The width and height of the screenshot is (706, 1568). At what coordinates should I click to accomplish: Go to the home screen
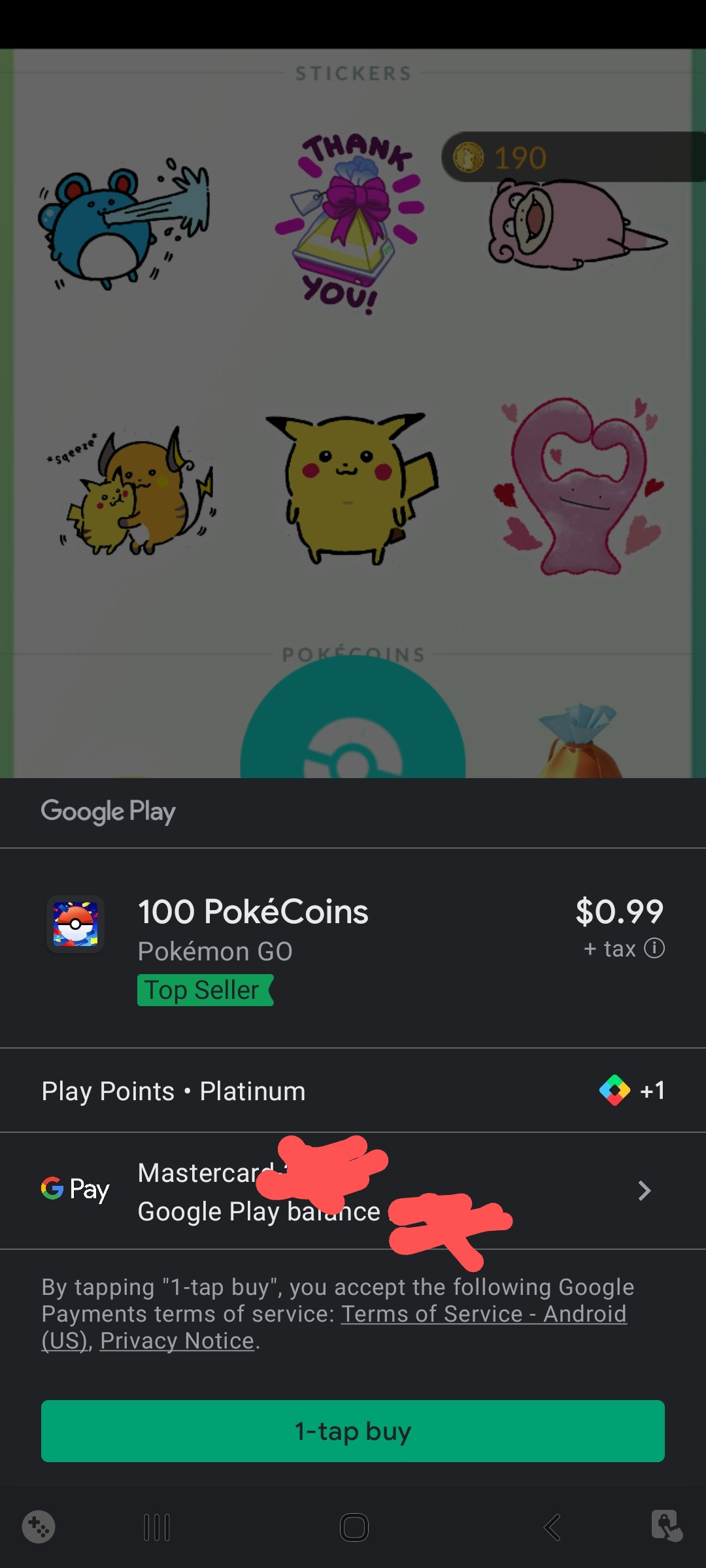tap(354, 1527)
